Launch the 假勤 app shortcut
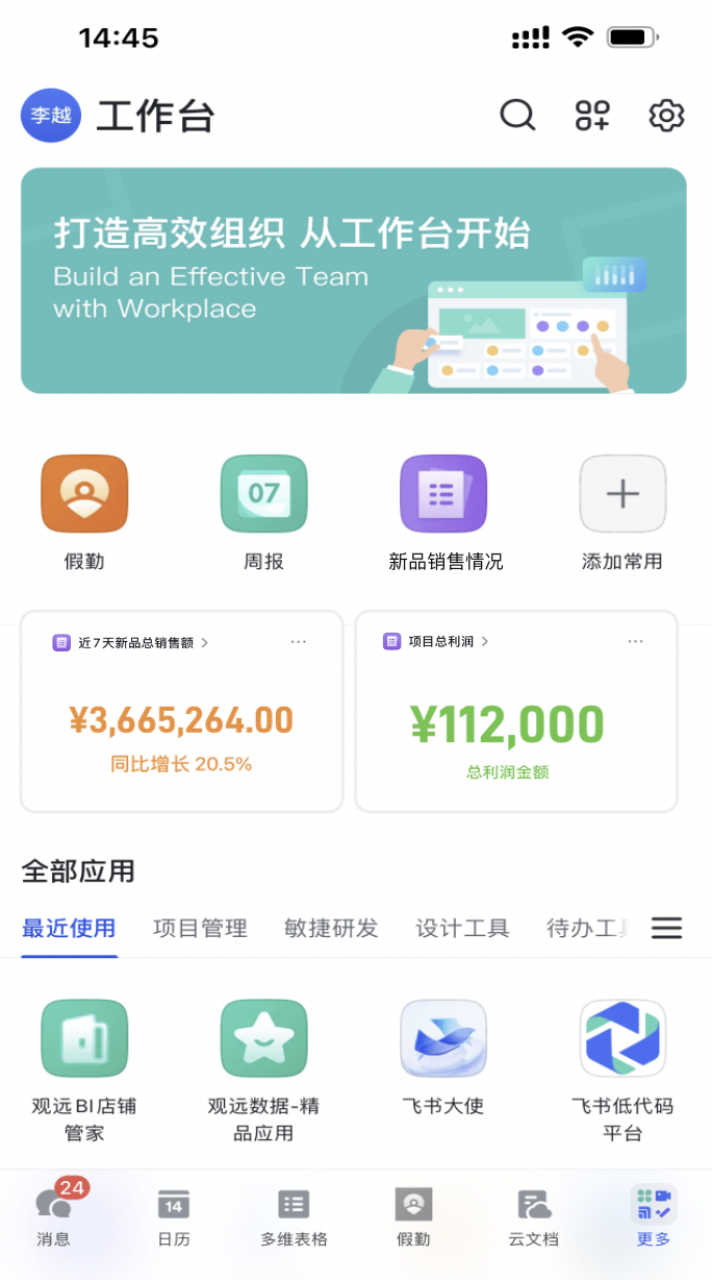Screen dimensions: 712x1280 point(84,494)
